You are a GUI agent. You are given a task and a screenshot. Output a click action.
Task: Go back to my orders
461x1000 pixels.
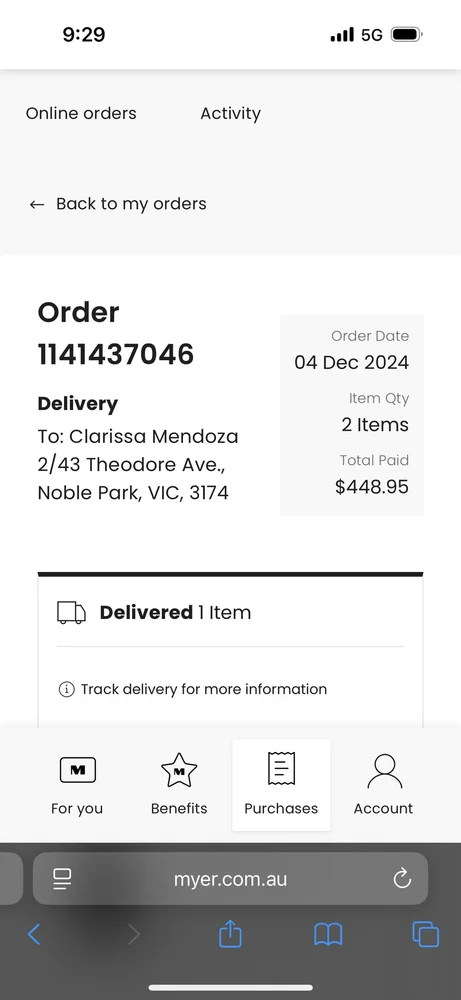click(x=118, y=204)
